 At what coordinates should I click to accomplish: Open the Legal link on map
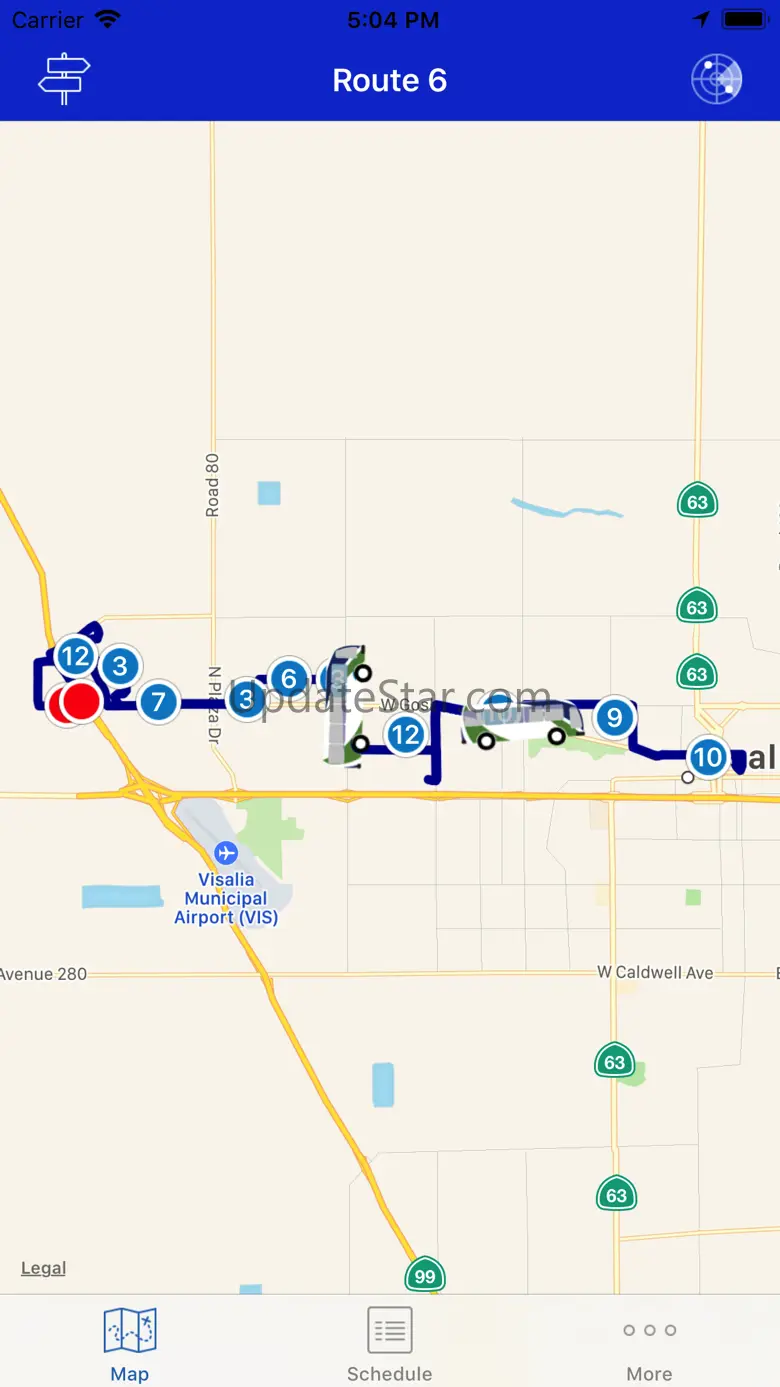[x=43, y=1268]
